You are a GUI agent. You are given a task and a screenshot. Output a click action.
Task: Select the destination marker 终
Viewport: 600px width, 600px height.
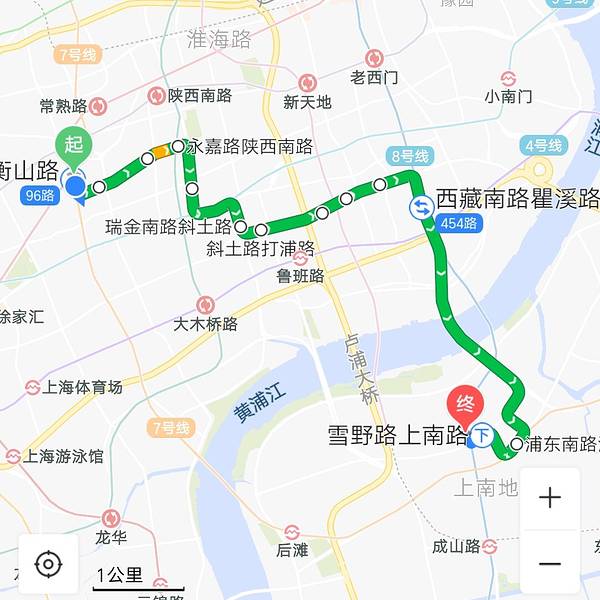tap(464, 404)
